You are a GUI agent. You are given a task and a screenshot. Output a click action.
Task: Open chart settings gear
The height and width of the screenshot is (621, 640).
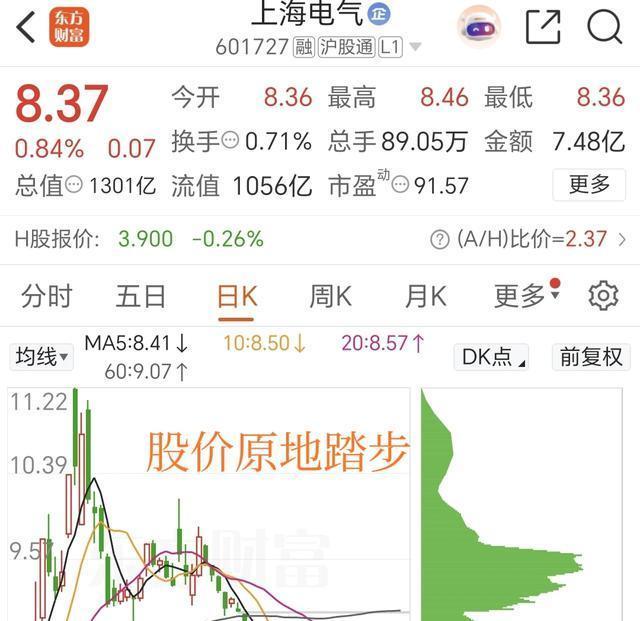(x=603, y=296)
